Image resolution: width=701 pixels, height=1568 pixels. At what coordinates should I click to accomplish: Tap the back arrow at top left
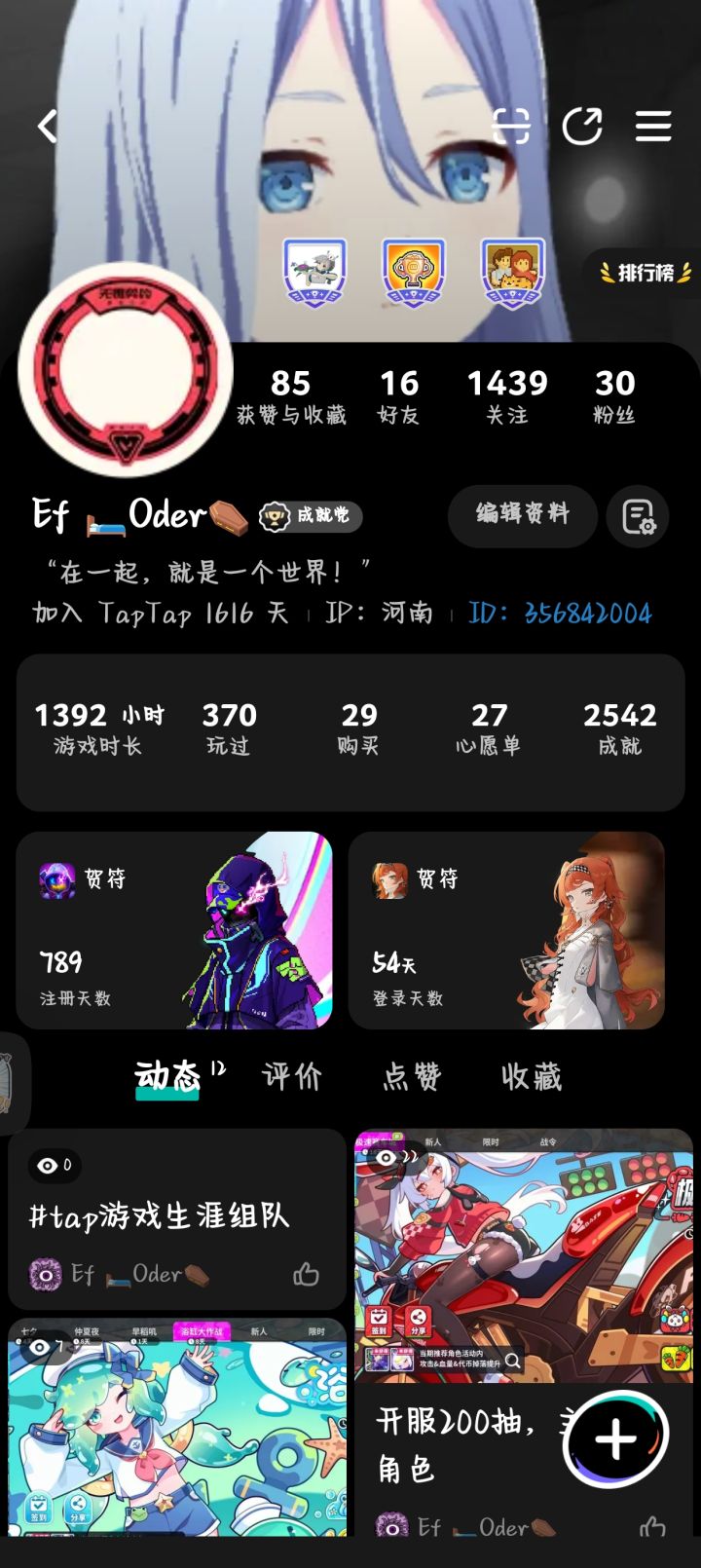point(46,126)
